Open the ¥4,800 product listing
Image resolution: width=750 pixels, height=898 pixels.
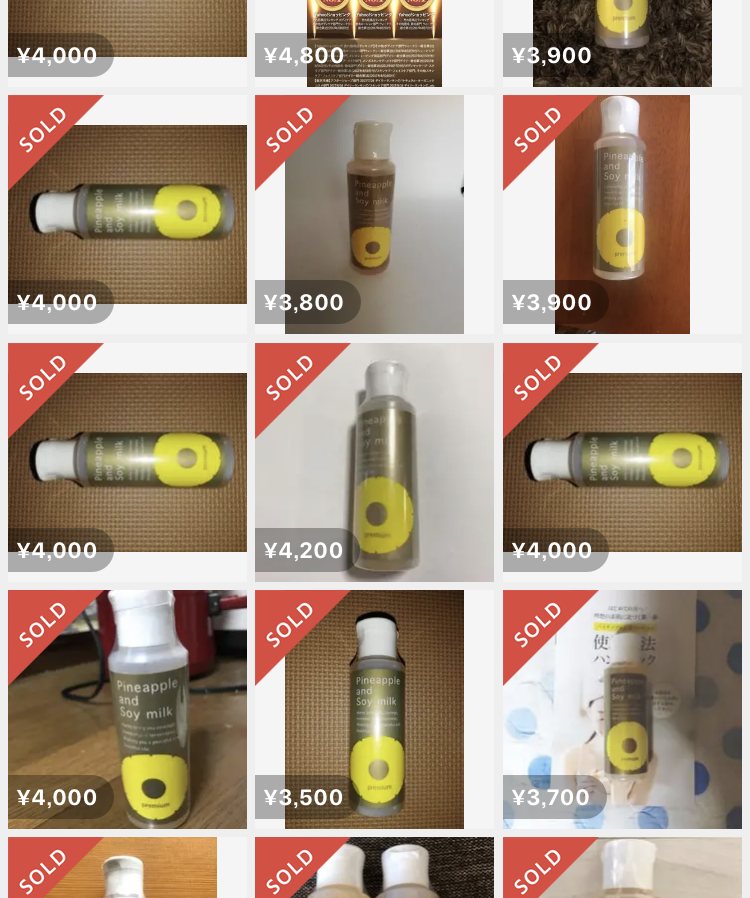[374, 40]
